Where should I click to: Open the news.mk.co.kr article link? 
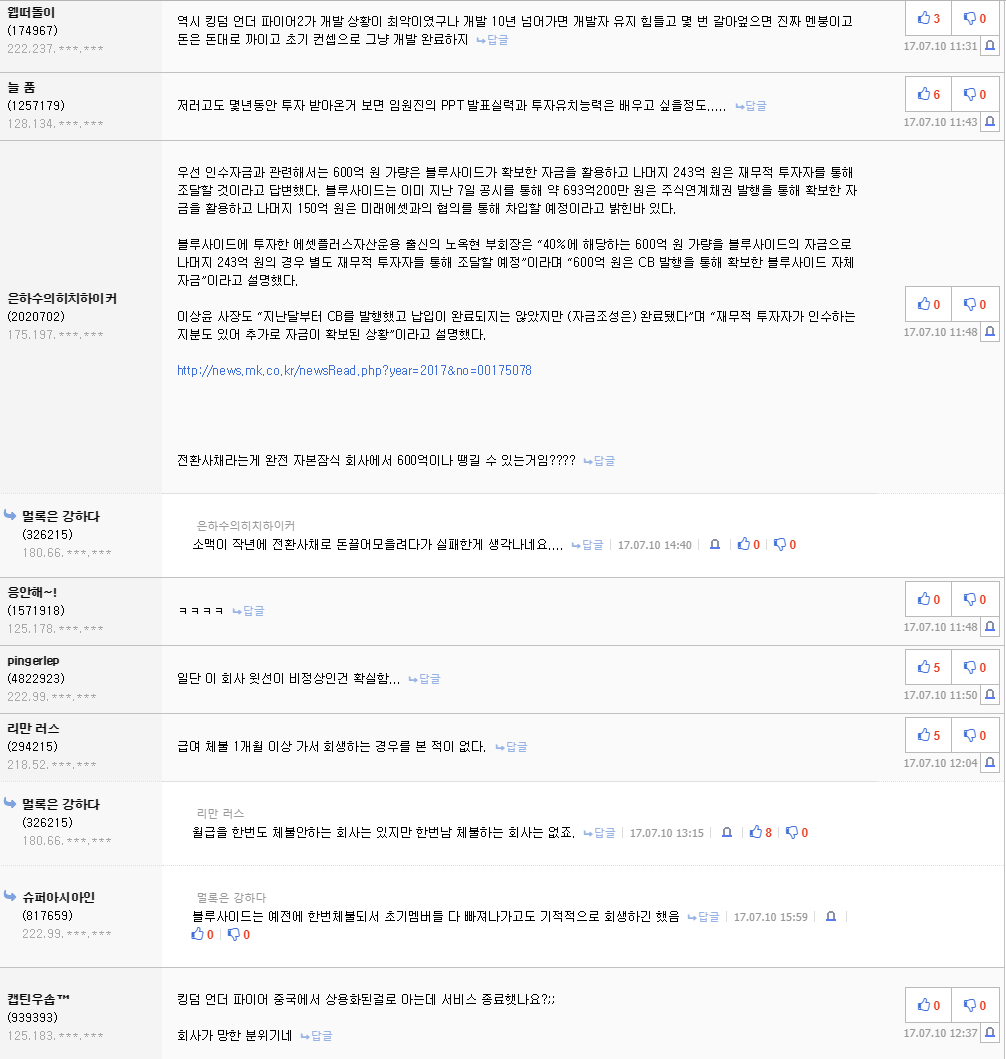point(354,370)
